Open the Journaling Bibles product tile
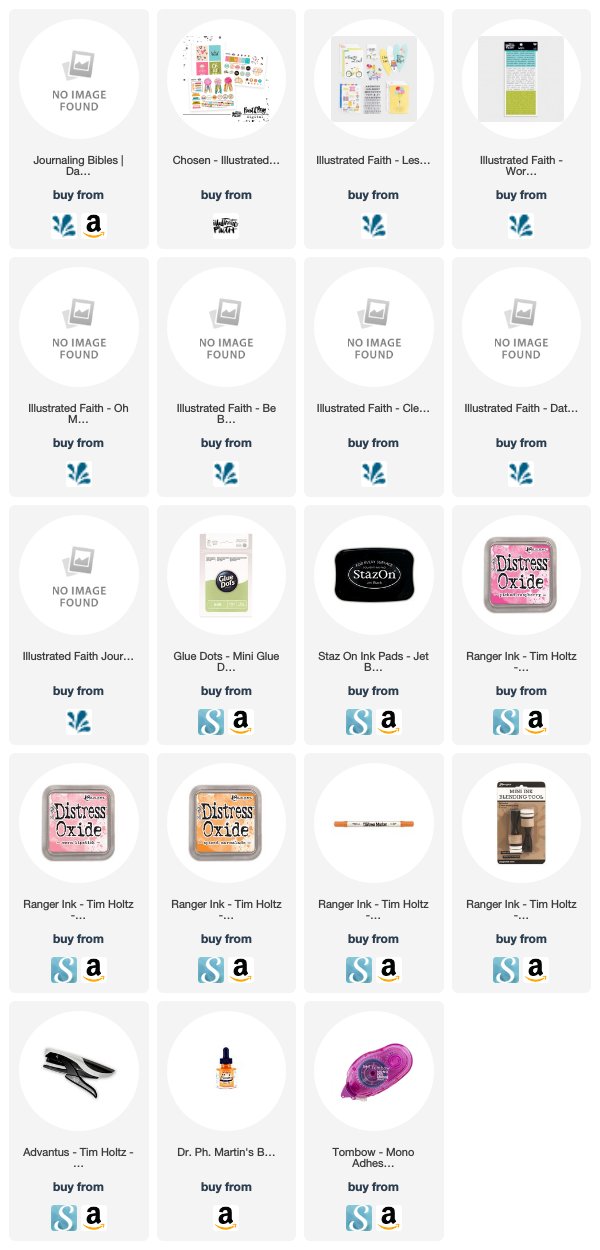 pos(79,80)
